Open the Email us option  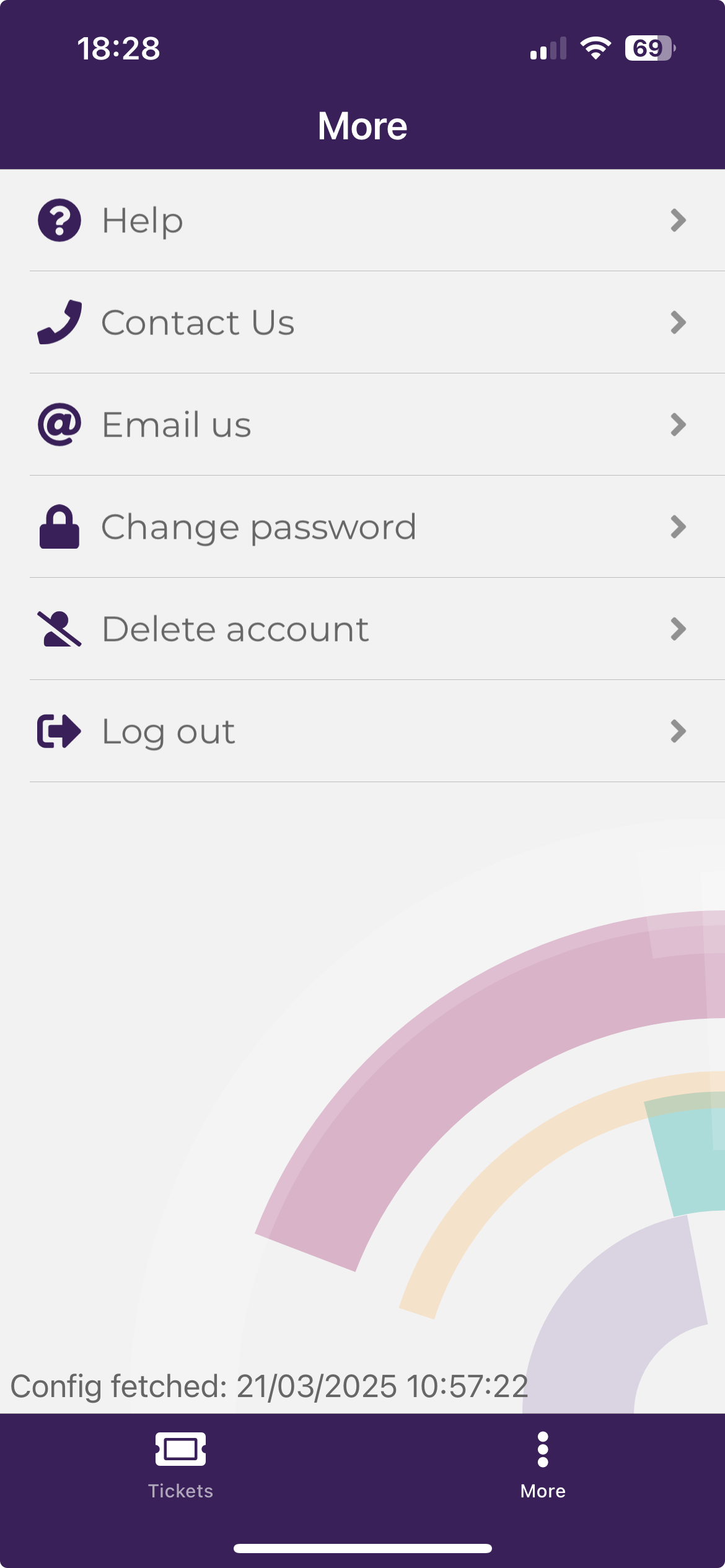tap(362, 425)
